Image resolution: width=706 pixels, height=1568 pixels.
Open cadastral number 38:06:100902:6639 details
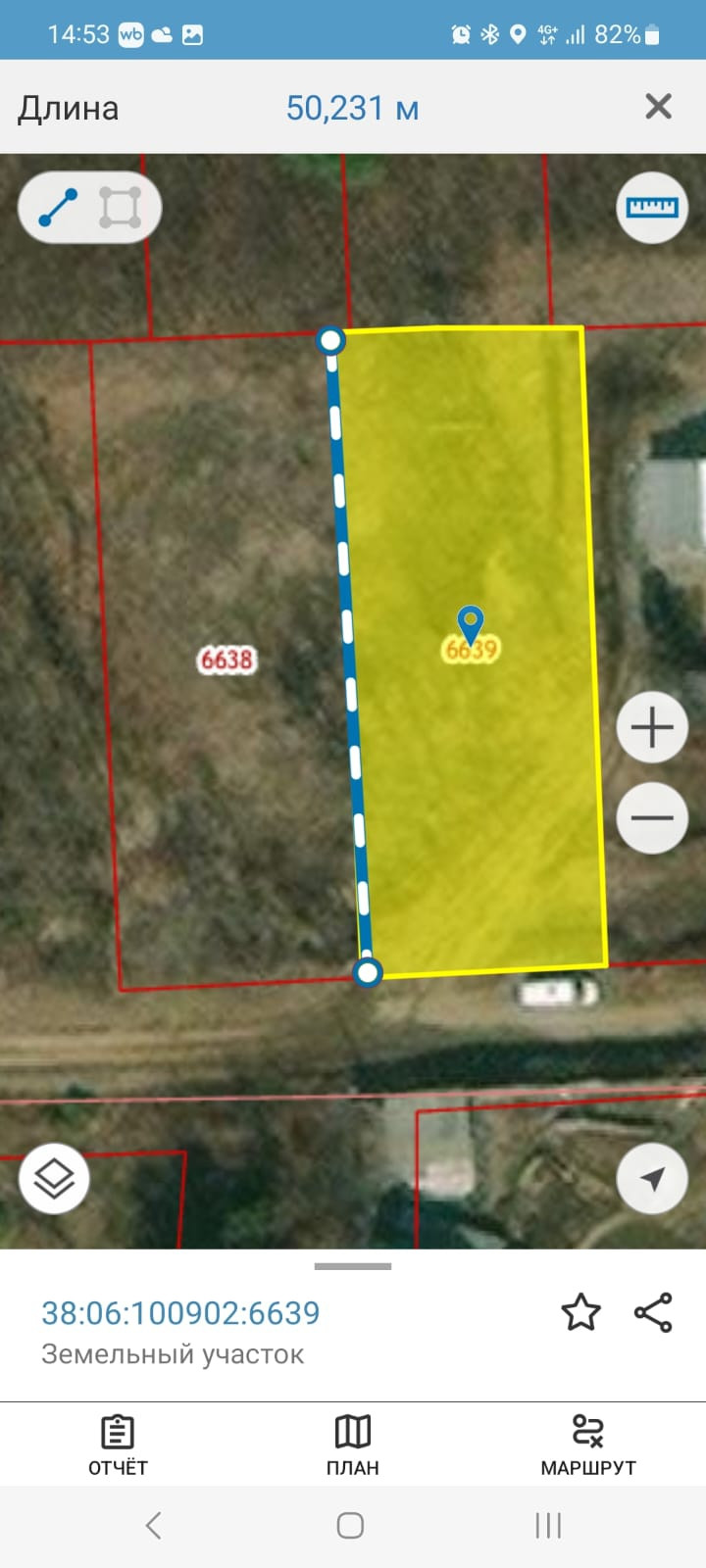[x=180, y=1312]
